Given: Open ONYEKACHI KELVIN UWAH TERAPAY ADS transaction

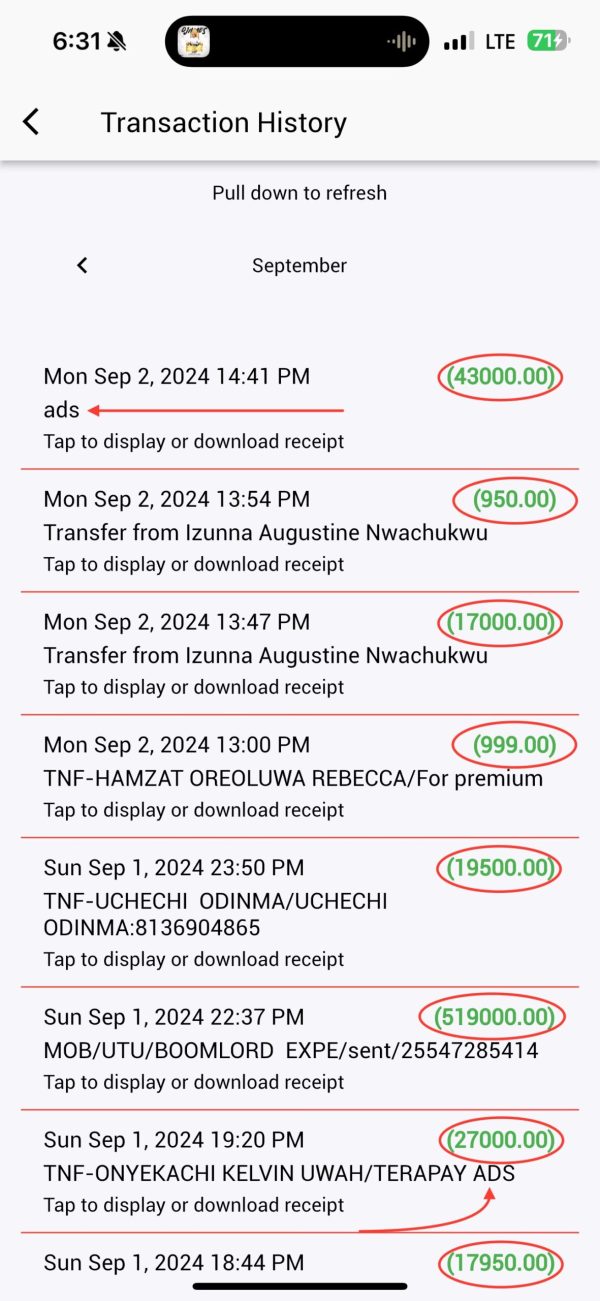Looking at the screenshot, I should click(x=300, y=1172).
